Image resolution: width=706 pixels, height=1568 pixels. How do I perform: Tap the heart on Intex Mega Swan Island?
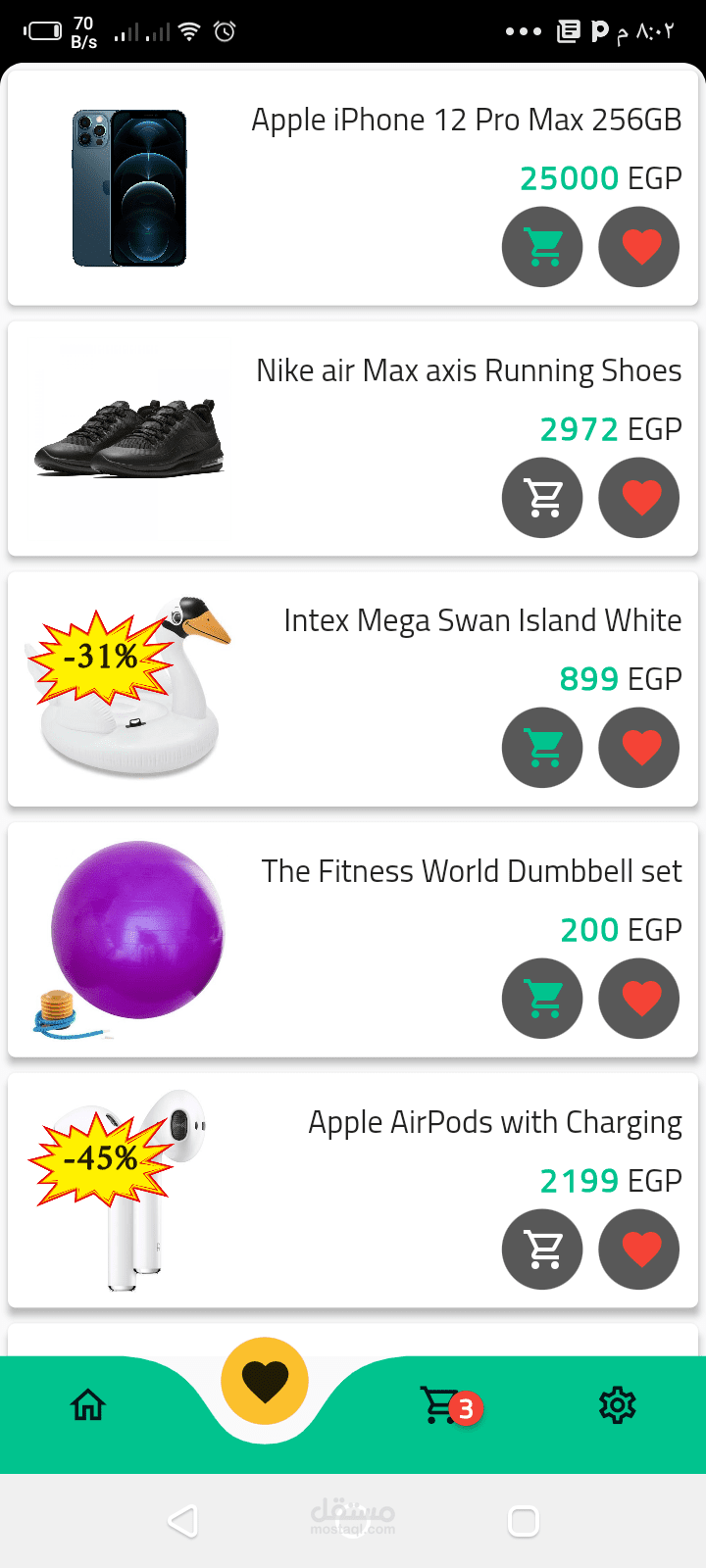(x=639, y=748)
